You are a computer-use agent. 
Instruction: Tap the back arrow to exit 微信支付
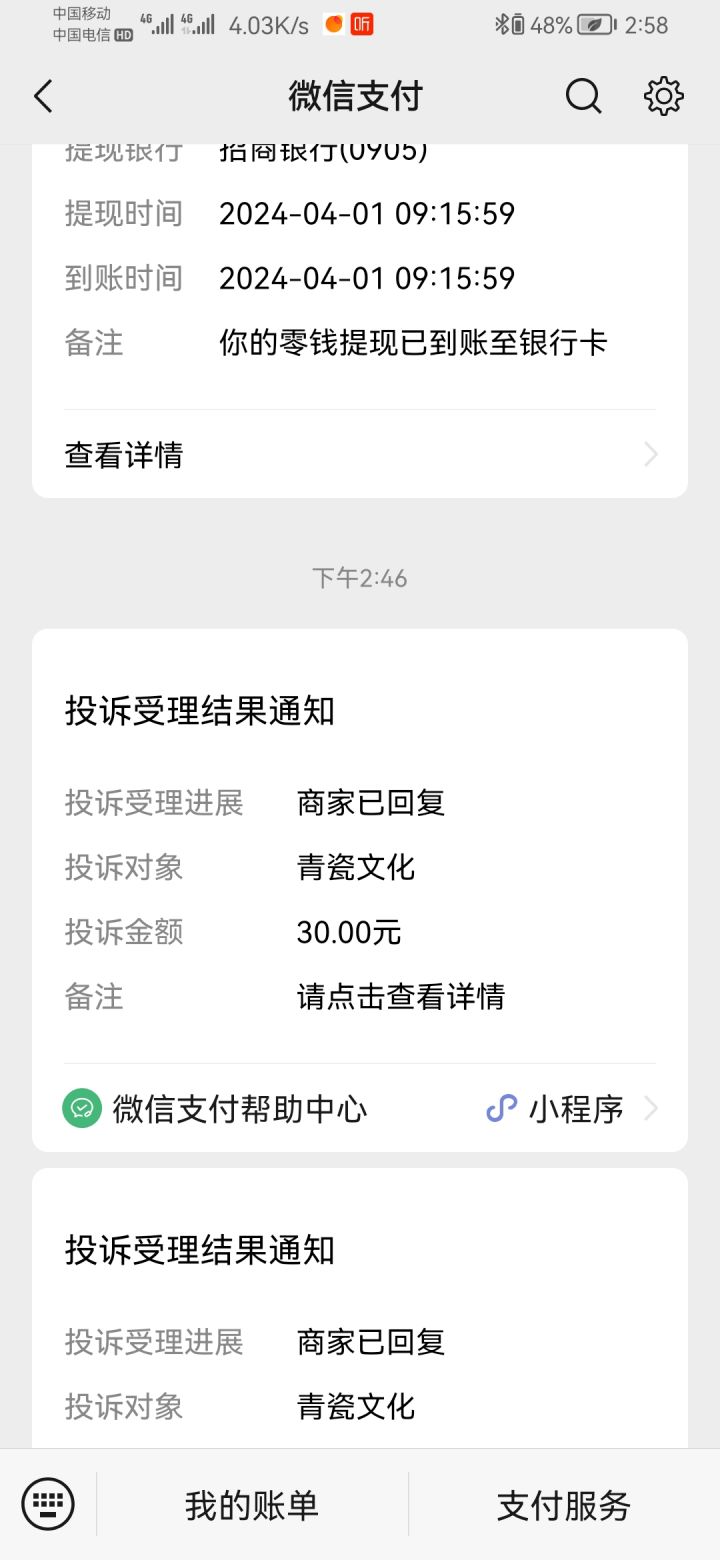pos(42,96)
